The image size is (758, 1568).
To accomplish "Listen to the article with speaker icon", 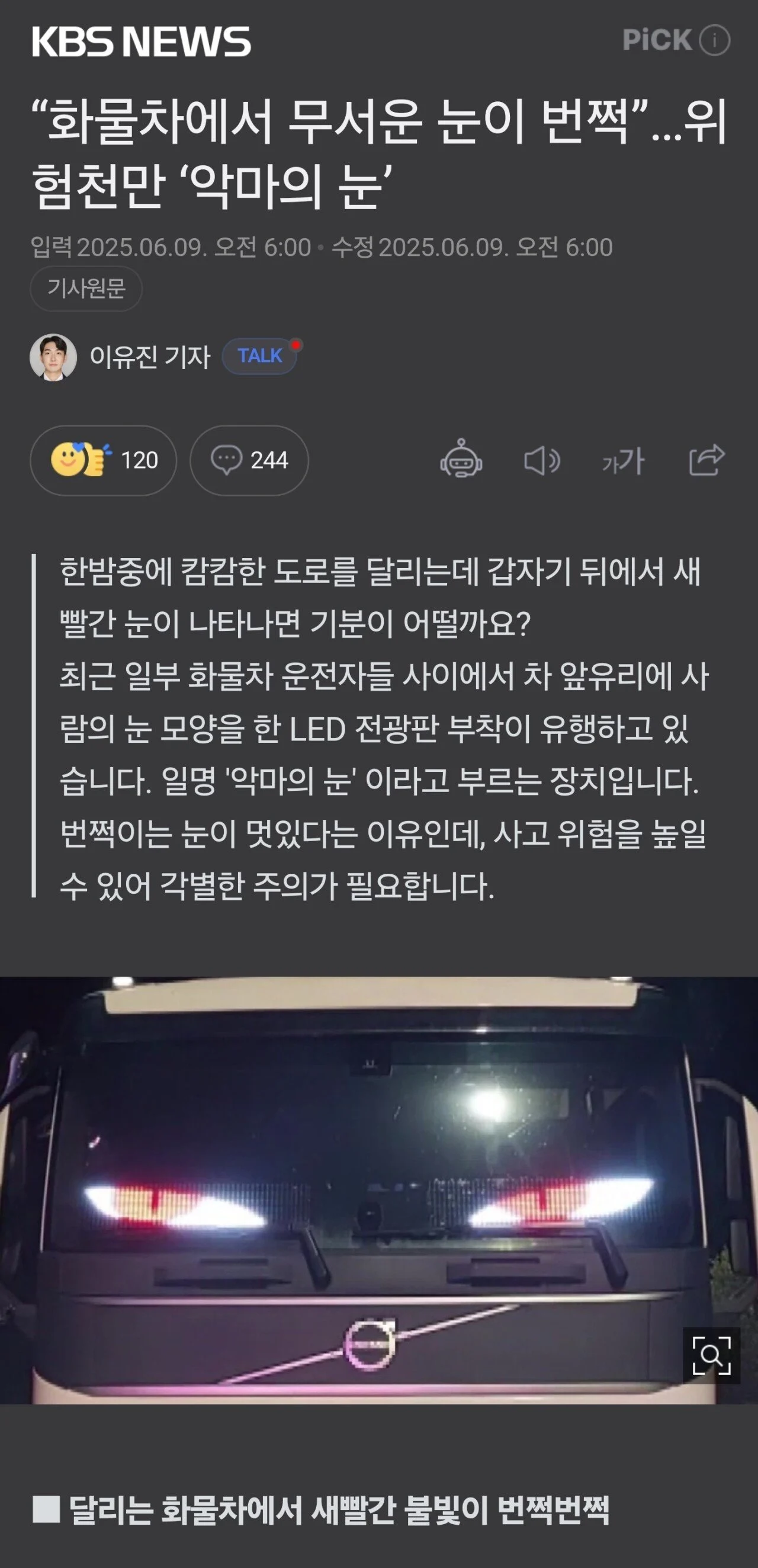I will point(542,460).
